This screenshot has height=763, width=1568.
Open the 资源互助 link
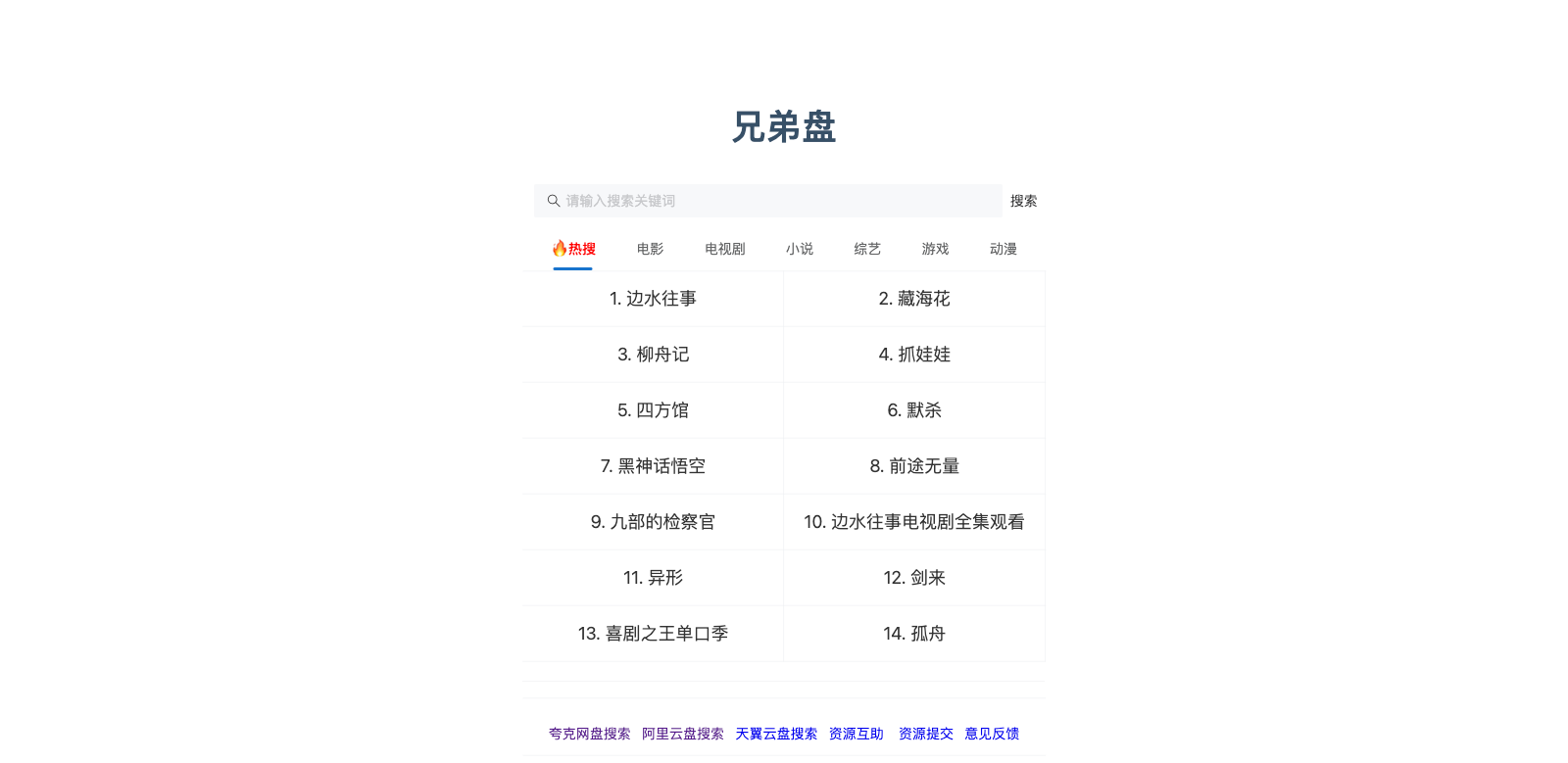pyautogui.click(x=856, y=734)
